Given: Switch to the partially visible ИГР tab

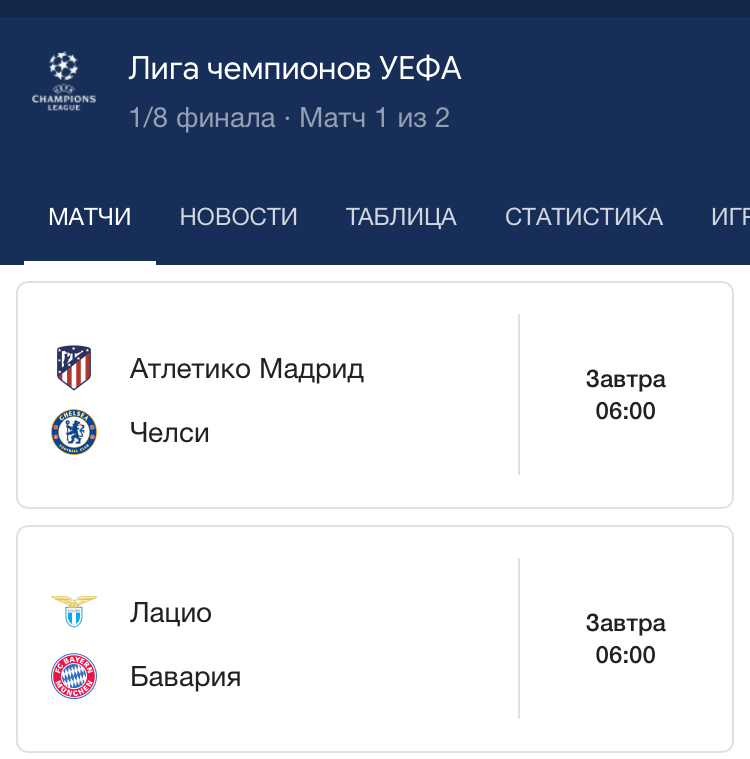Looking at the screenshot, I should coord(730,217).
